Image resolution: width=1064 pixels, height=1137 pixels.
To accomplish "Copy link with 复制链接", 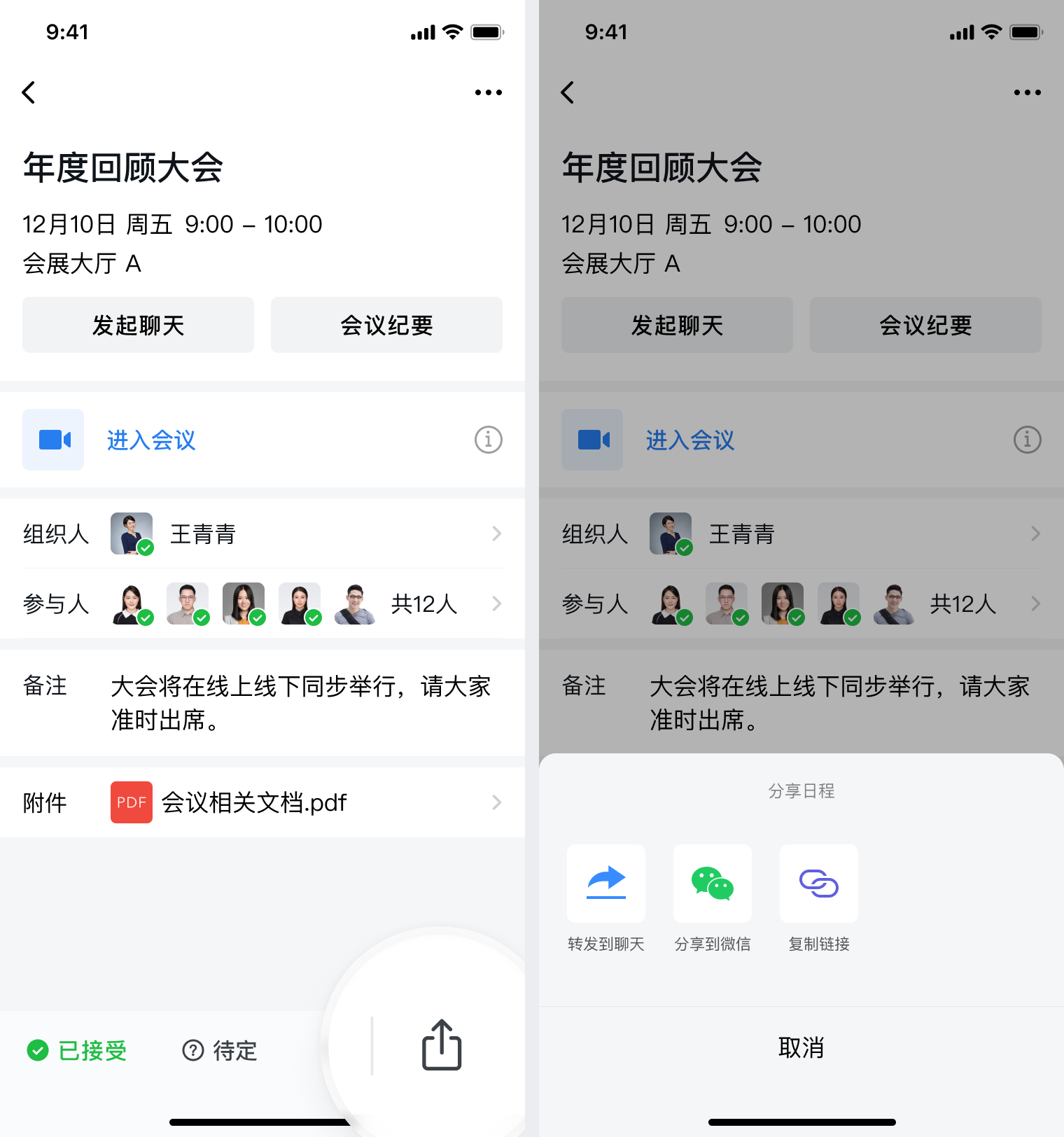I will pyautogui.click(x=819, y=884).
